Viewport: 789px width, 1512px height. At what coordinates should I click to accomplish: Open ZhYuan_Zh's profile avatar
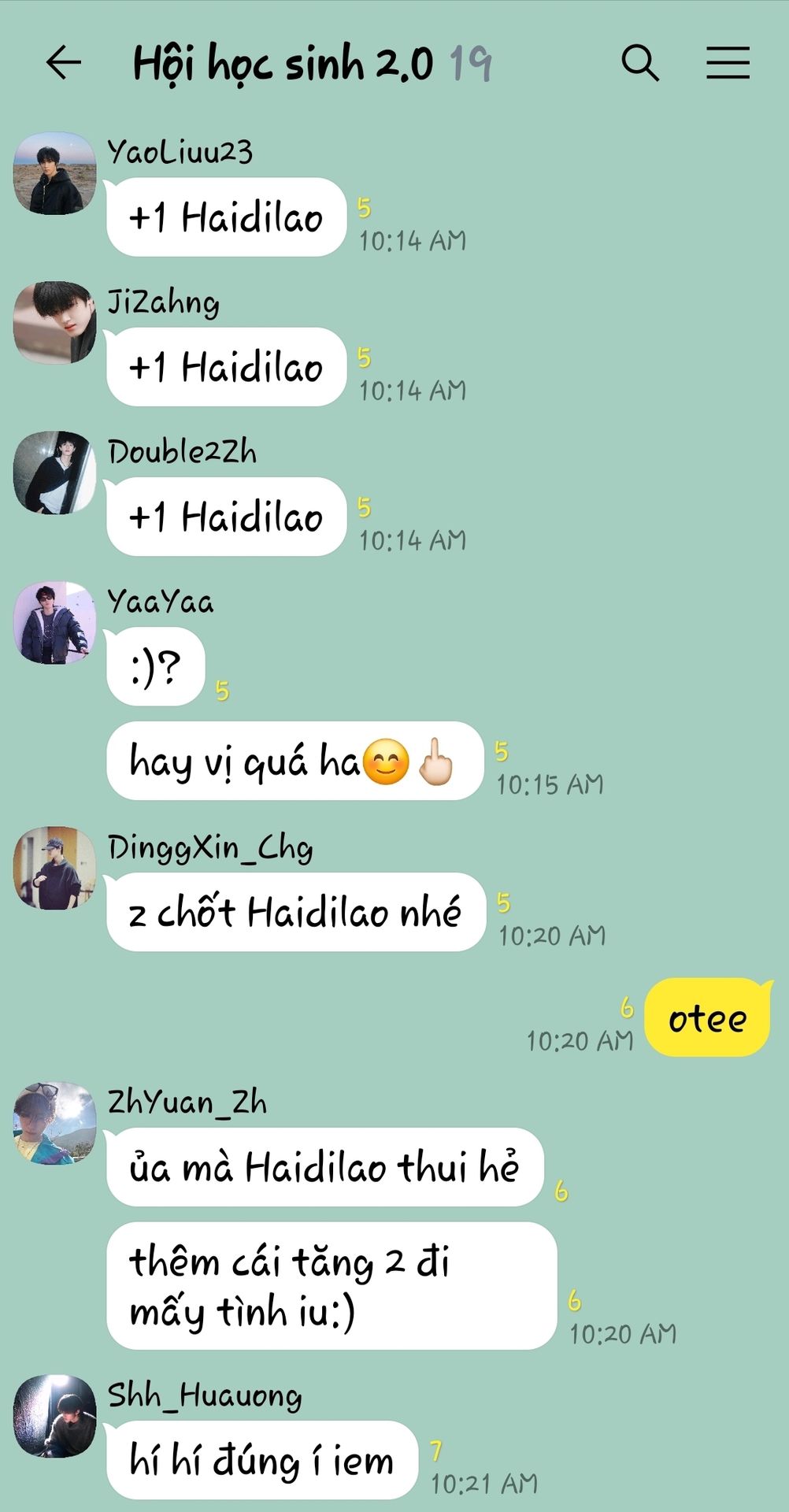(54, 1123)
